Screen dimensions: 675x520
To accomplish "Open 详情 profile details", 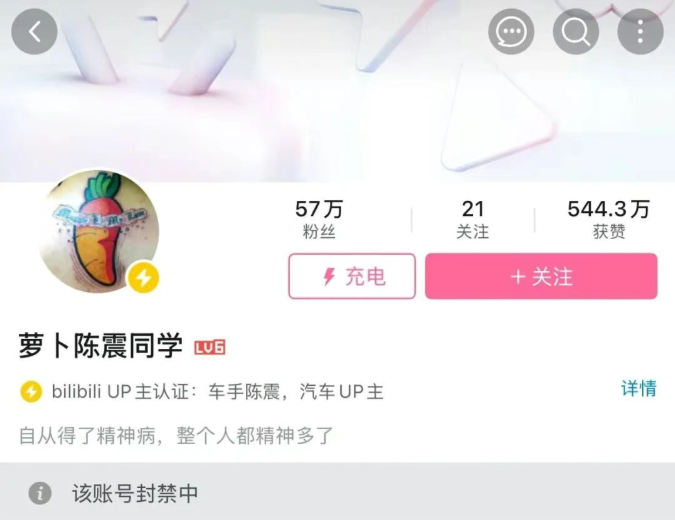I will coord(638,388).
